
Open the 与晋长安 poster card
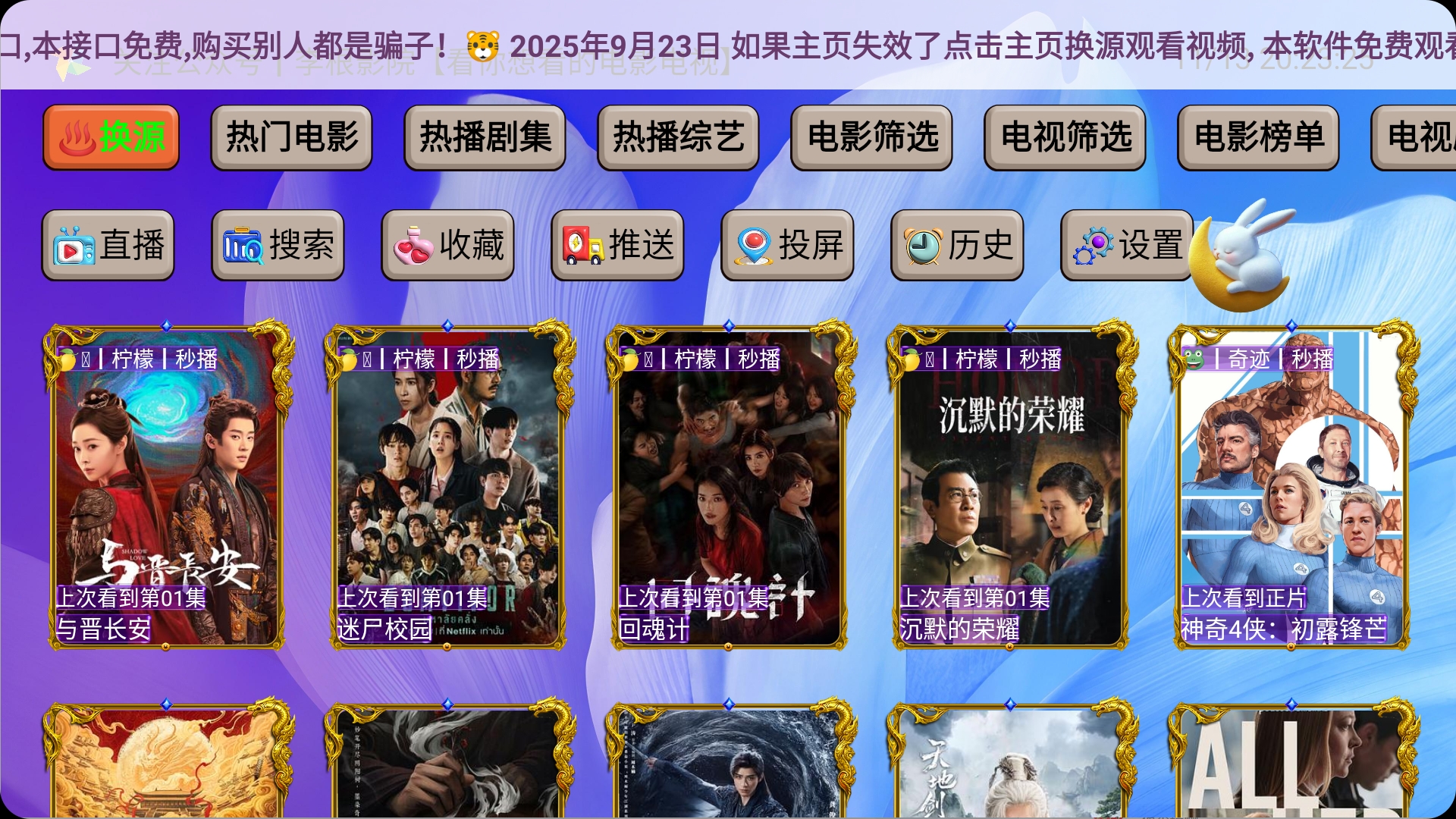pyautogui.click(x=166, y=485)
